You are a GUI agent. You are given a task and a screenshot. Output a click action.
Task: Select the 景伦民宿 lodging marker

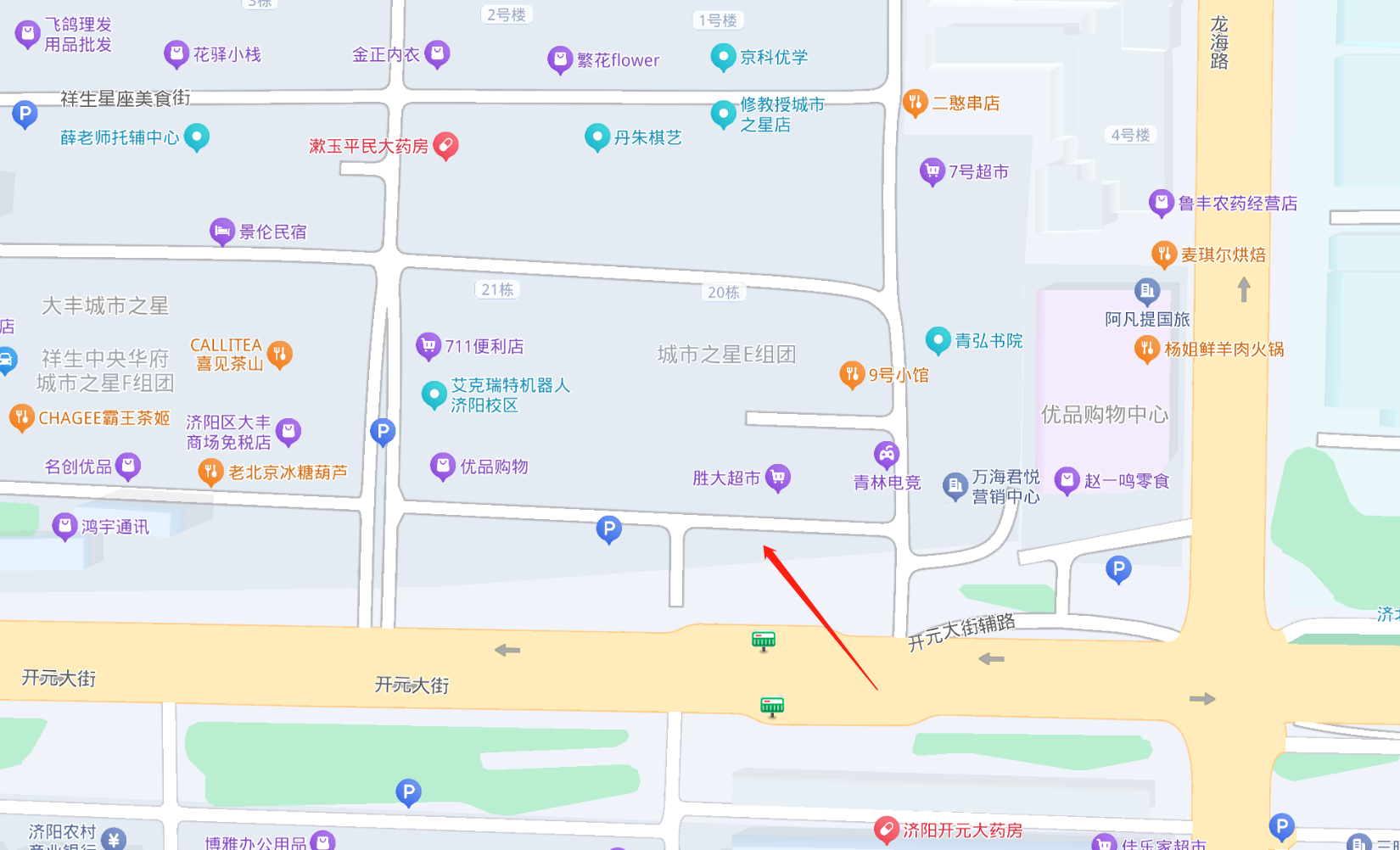click(222, 231)
